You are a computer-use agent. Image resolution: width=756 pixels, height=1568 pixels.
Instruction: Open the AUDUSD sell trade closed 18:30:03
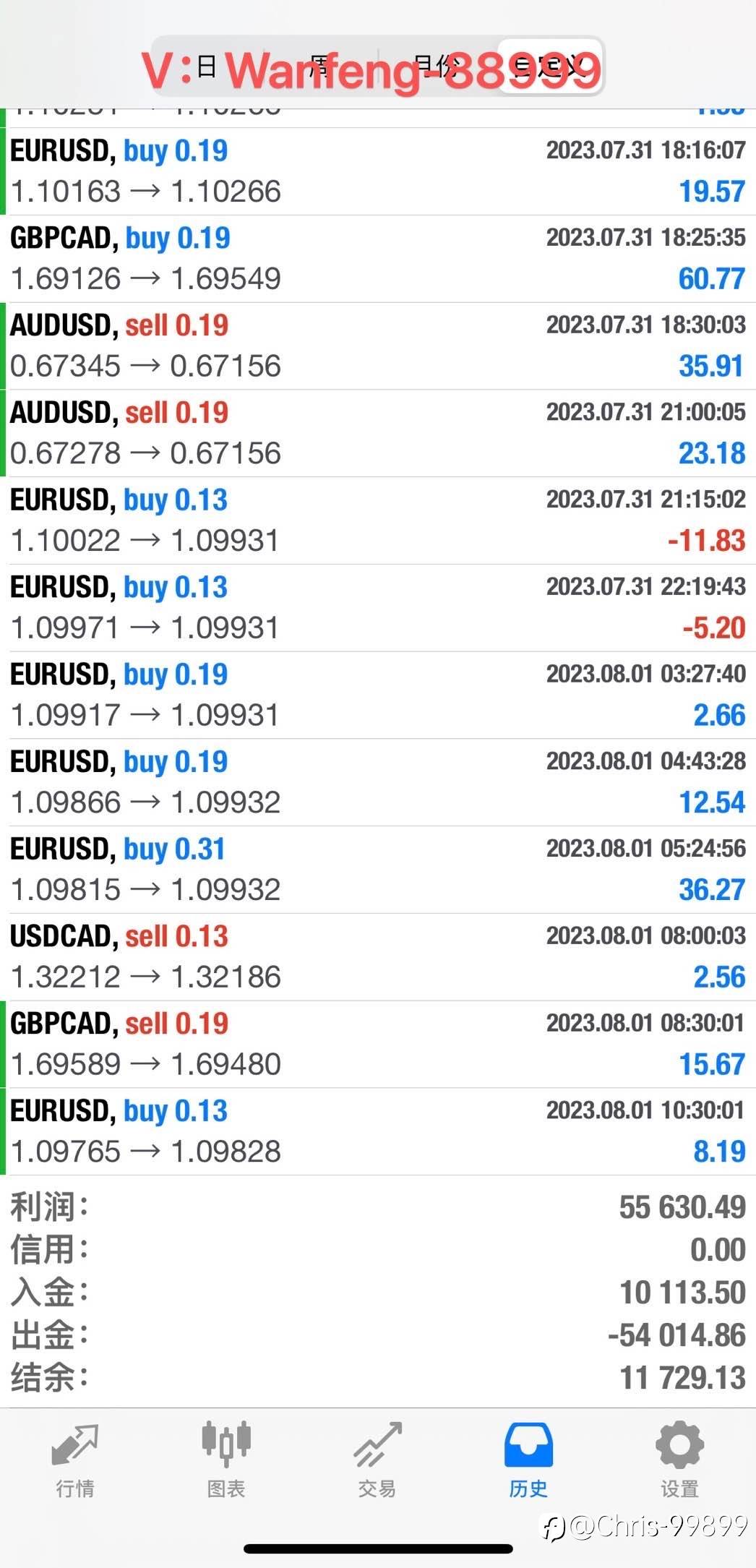pos(378,346)
